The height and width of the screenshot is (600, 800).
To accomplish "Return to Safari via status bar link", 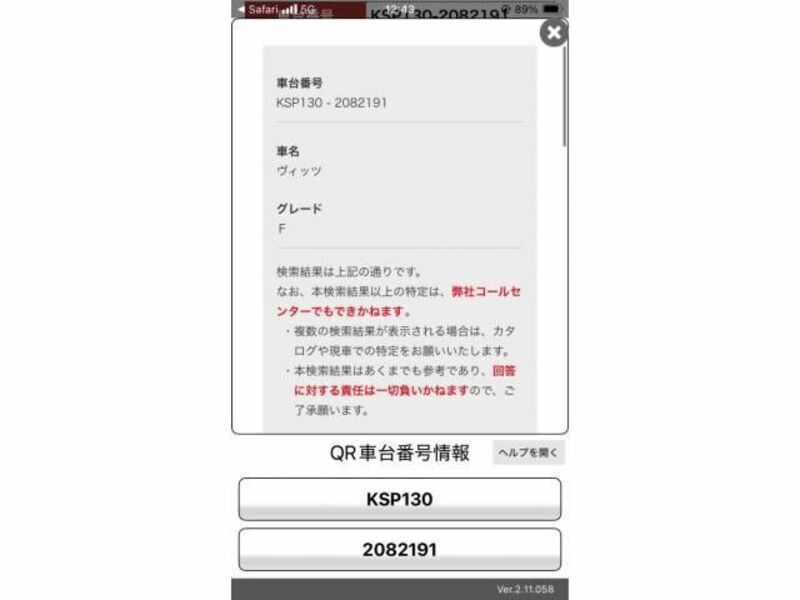I will (258, 9).
